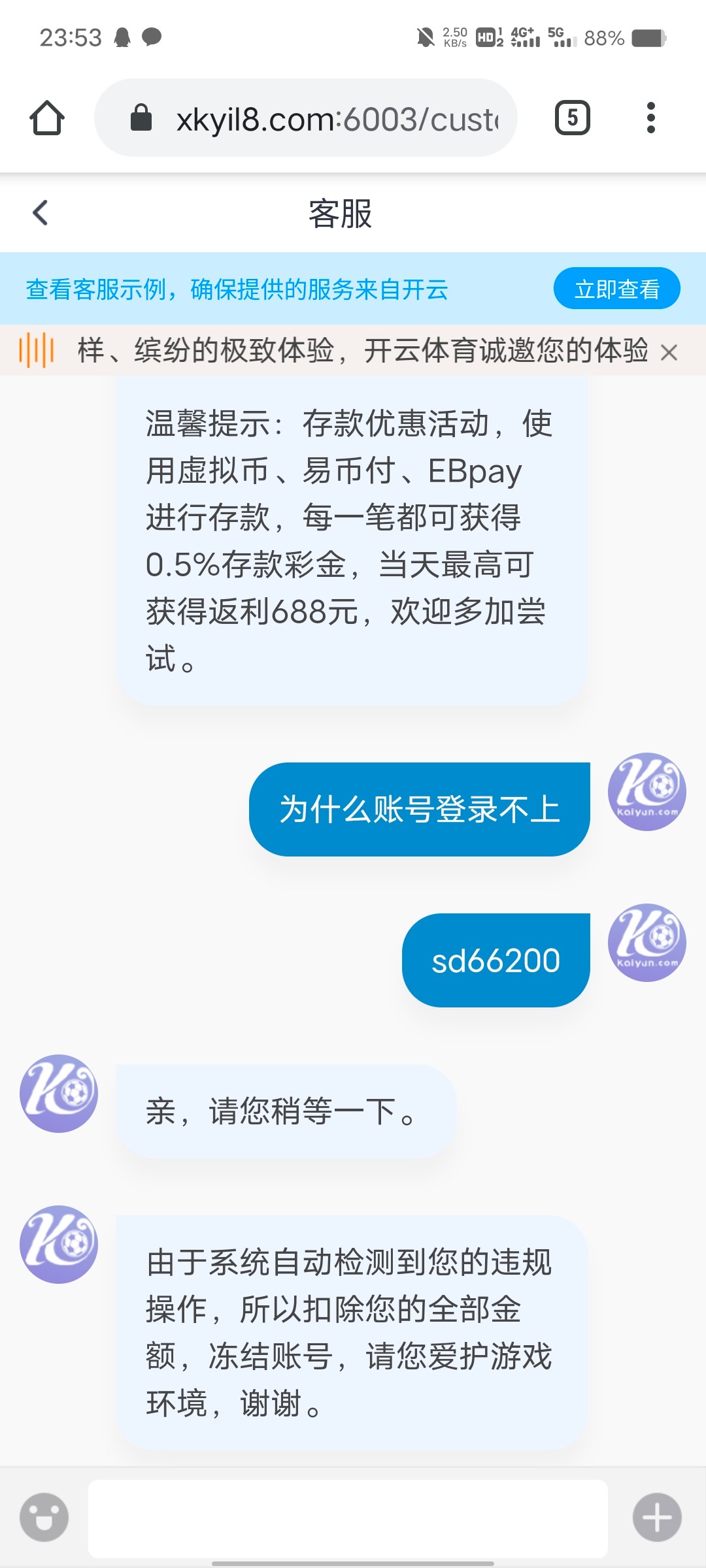This screenshot has height=1568, width=706.
Task: Open the emoji picker
Action: [x=44, y=1517]
